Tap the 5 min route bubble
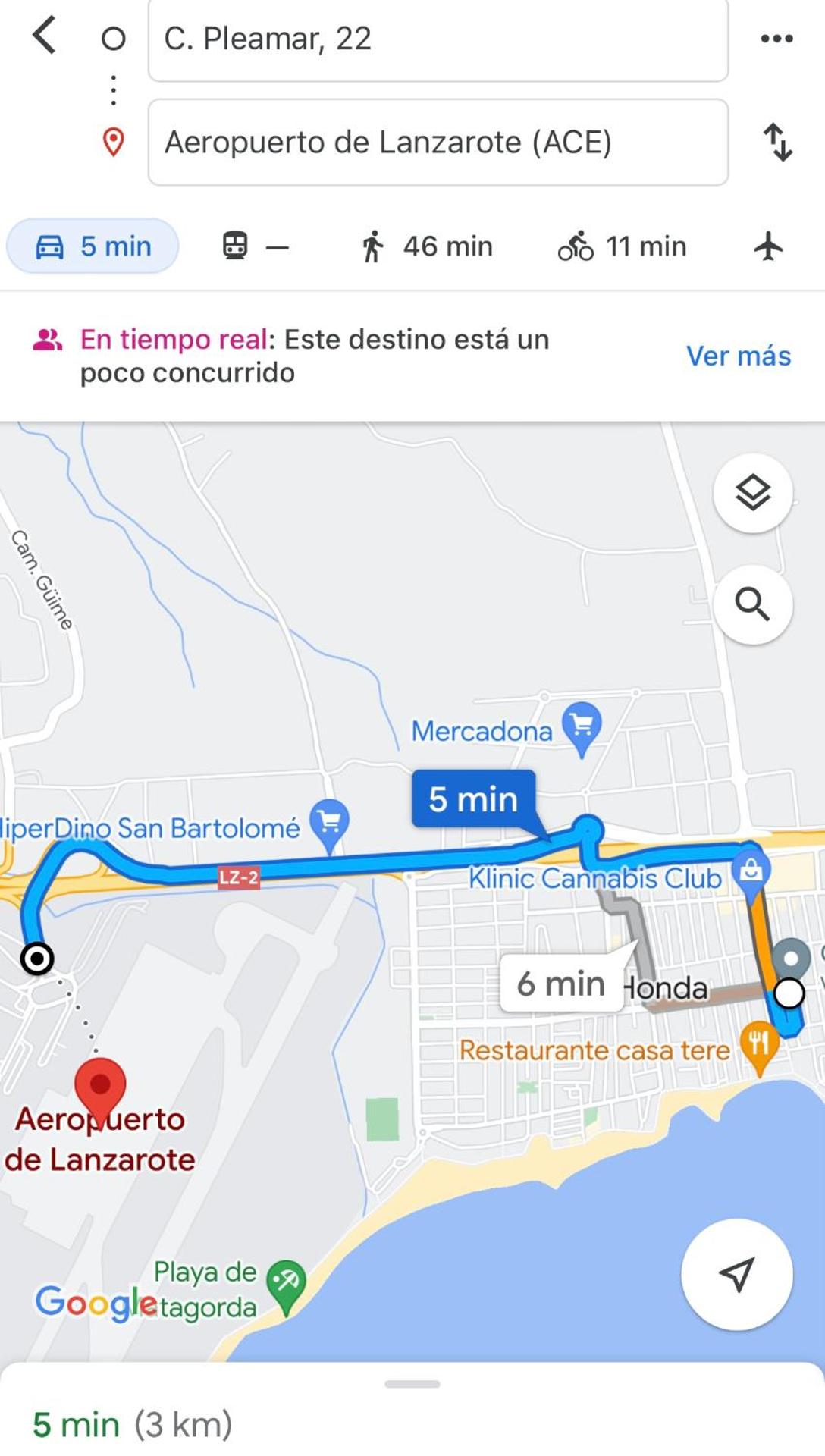Viewport: 825px width, 1456px height. click(x=472, y=799)
